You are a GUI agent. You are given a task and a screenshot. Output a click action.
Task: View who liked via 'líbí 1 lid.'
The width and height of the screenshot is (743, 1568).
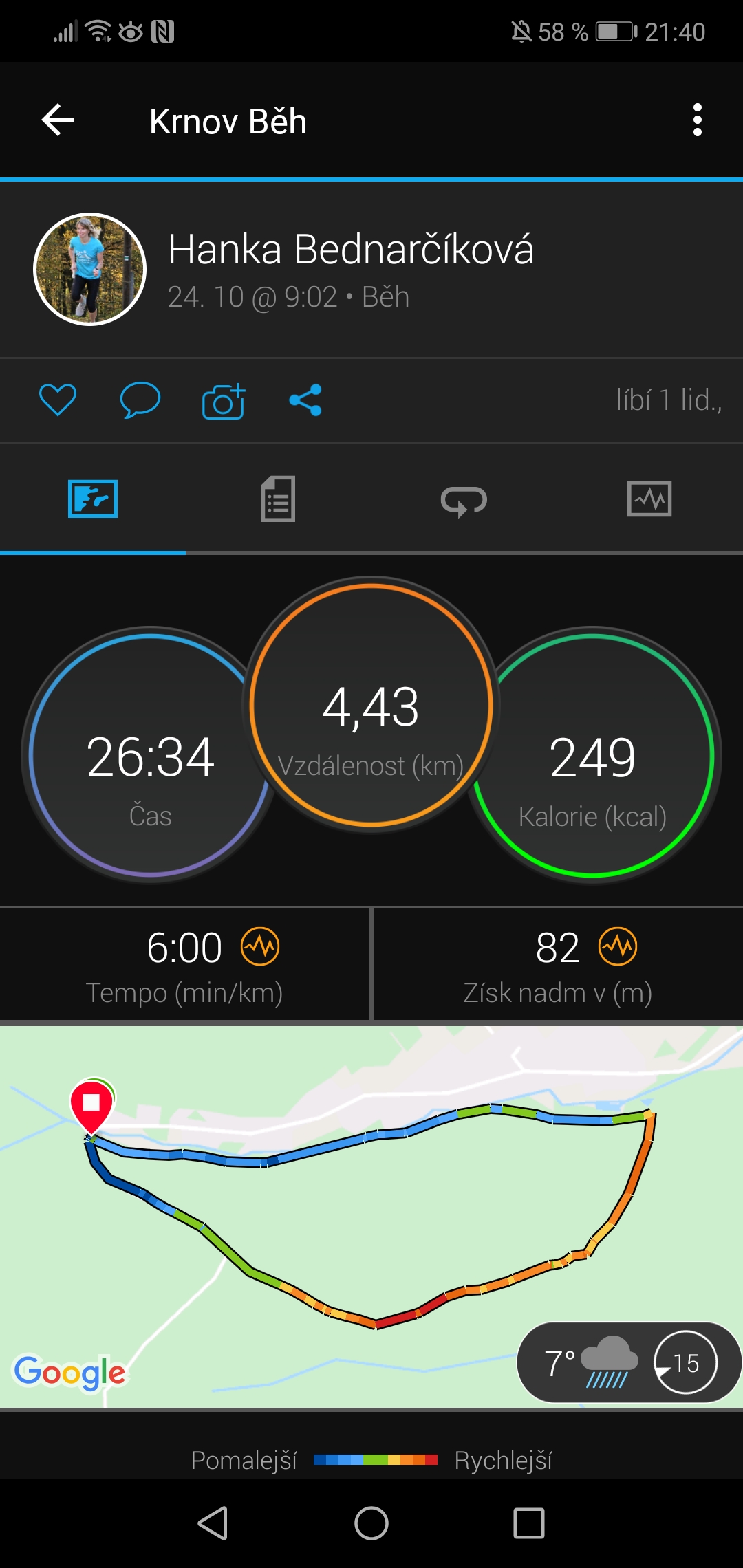tap(669, 400)
